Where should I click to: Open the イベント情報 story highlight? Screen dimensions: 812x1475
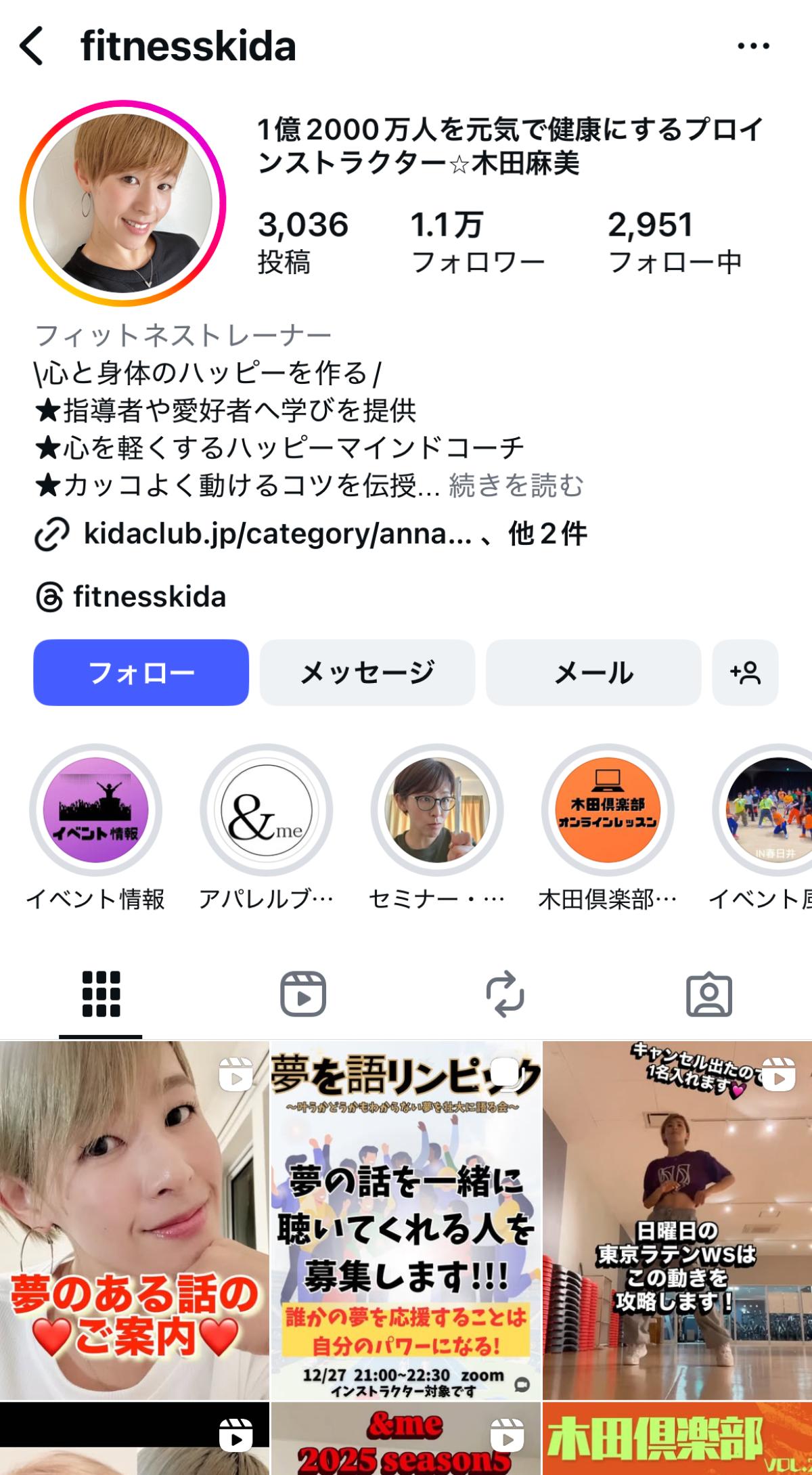(95, 810)
